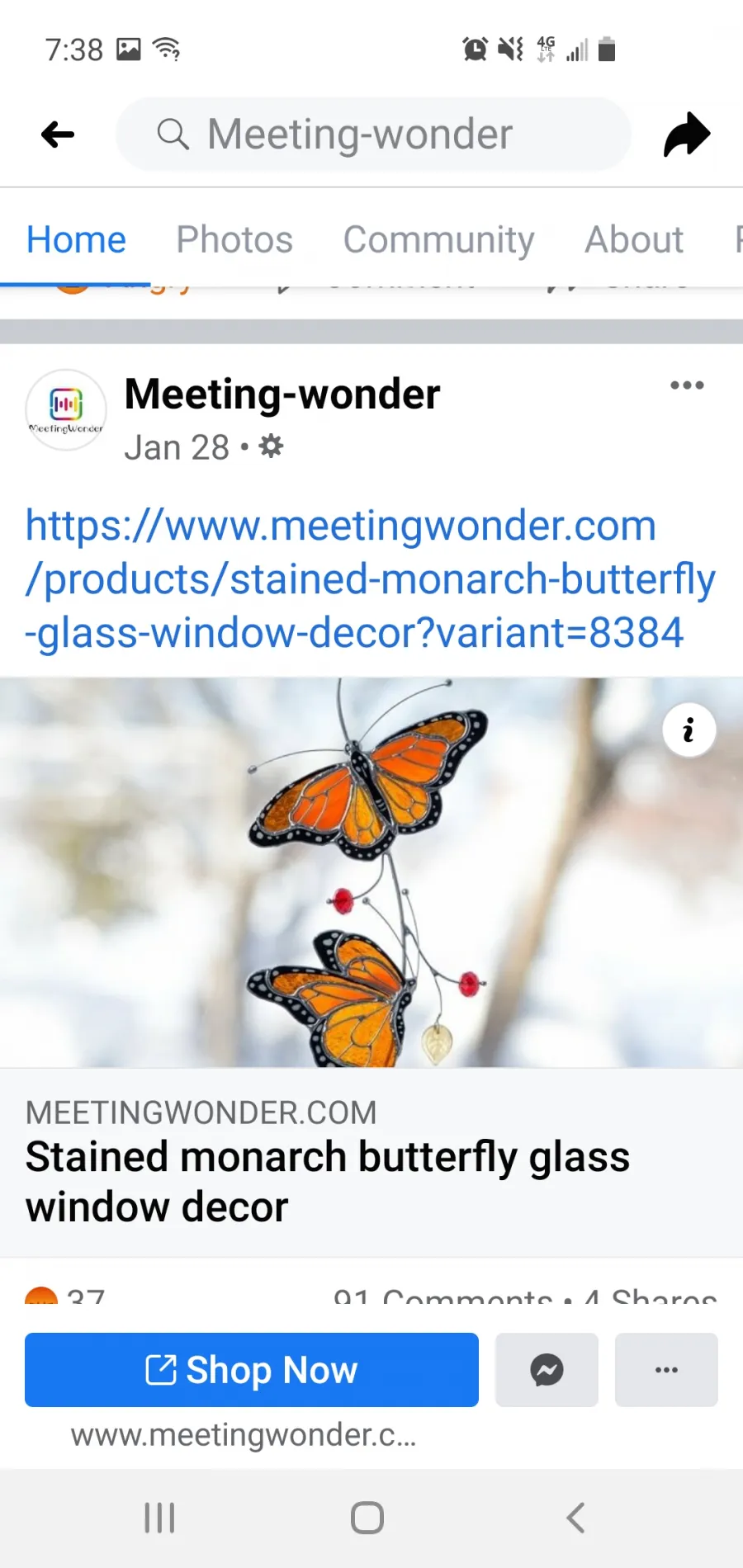Tap the info icon on butterfly image
Screen dimensions: 743x1568
(689, 730)
